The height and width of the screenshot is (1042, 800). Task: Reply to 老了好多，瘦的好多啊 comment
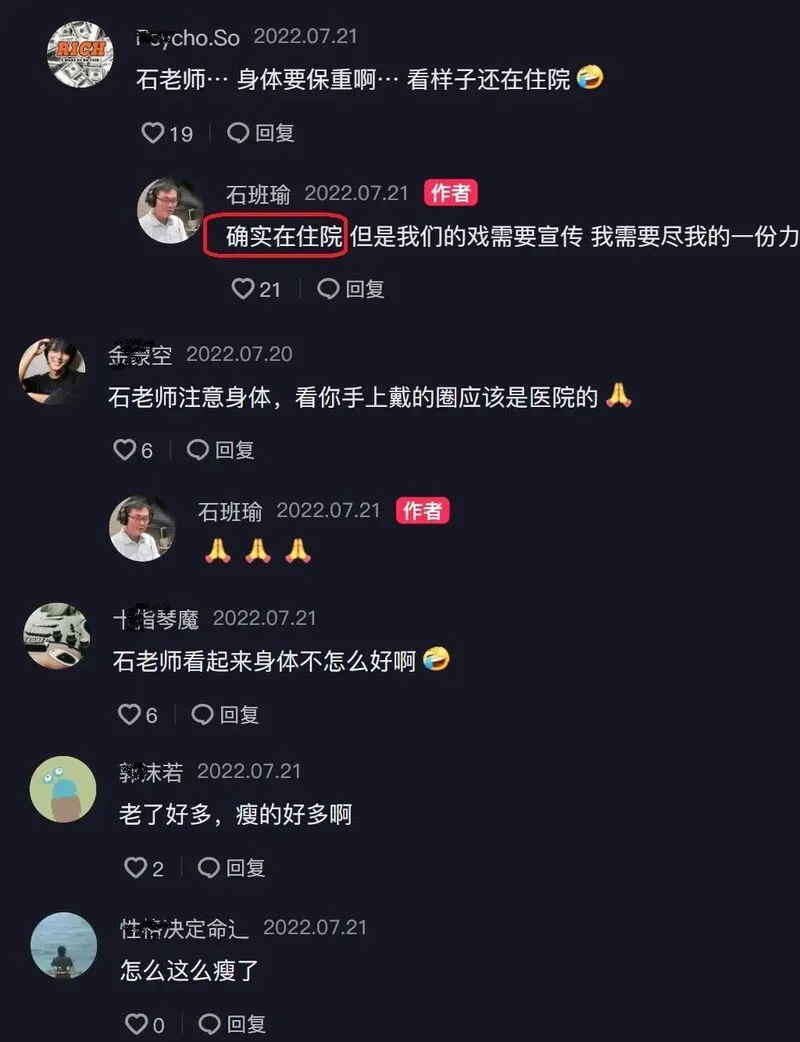[232, 867]
